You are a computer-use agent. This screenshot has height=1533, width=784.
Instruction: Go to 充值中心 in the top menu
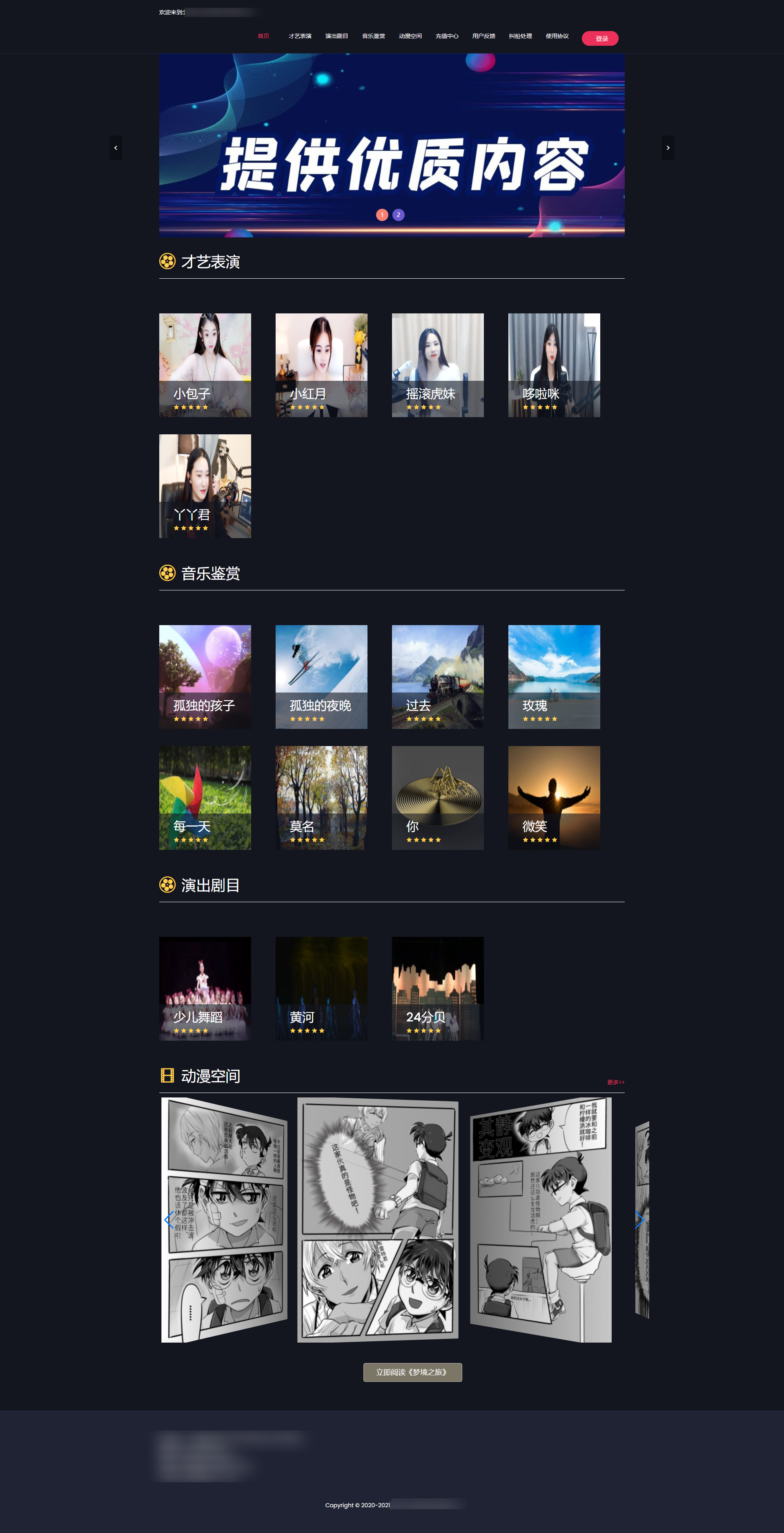447,36
